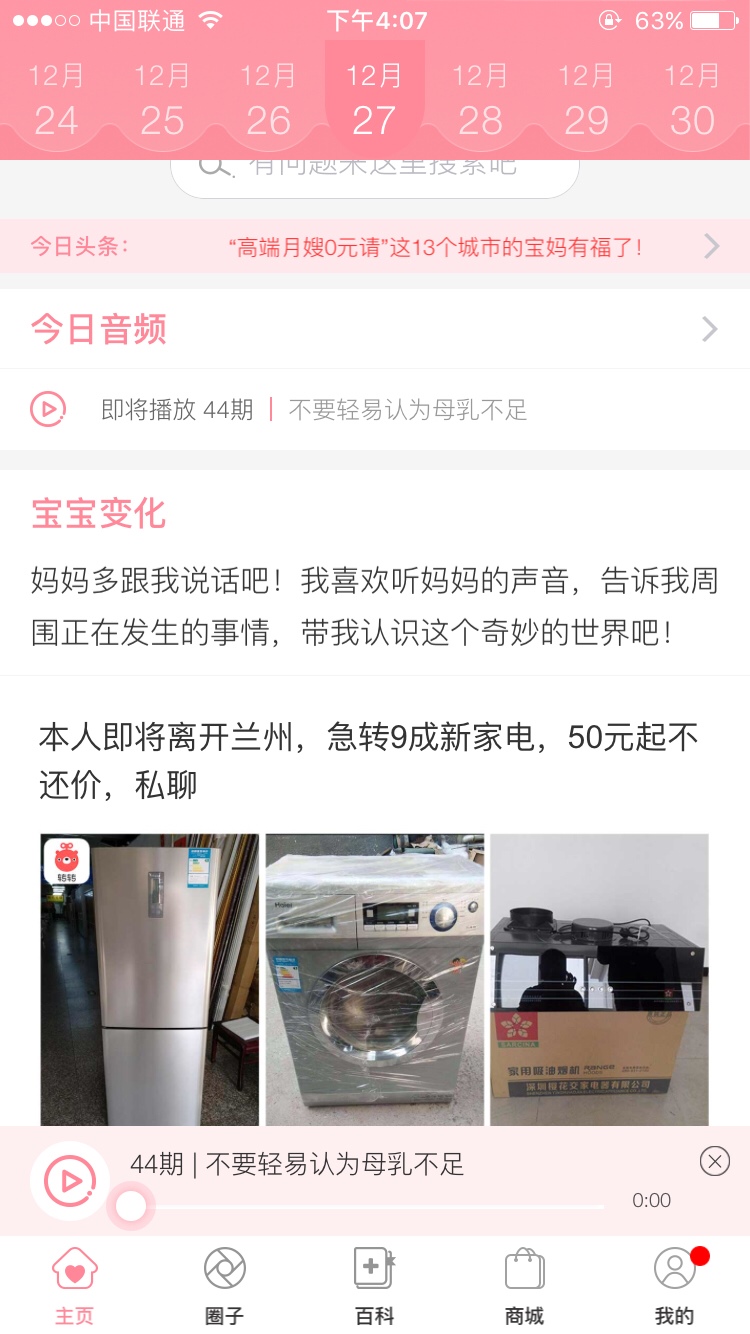Switch to the 百科 tab
Viewport: 750px width, 1334px height.
point(375,1285)
